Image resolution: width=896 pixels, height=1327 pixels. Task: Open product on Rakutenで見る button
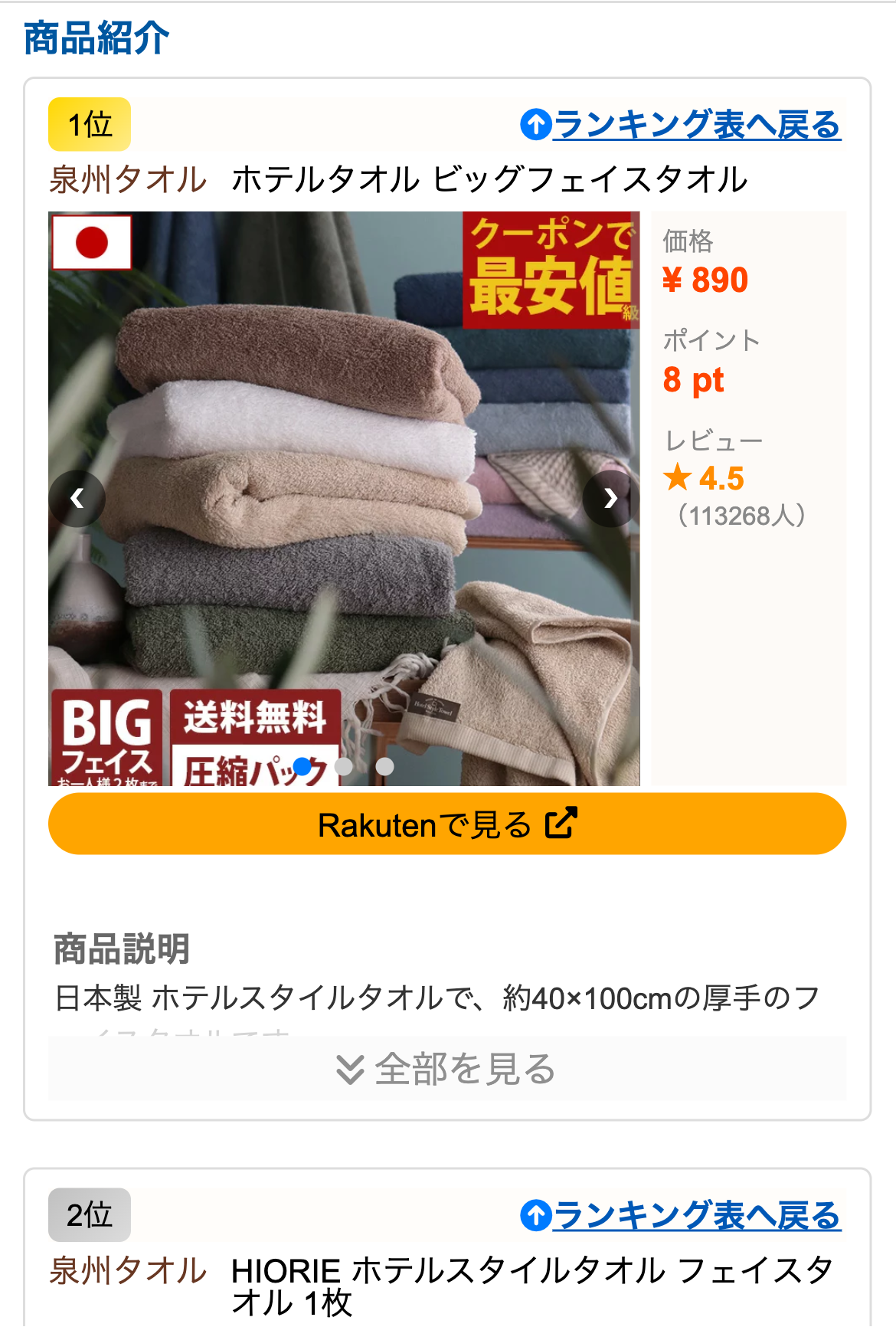447,824
